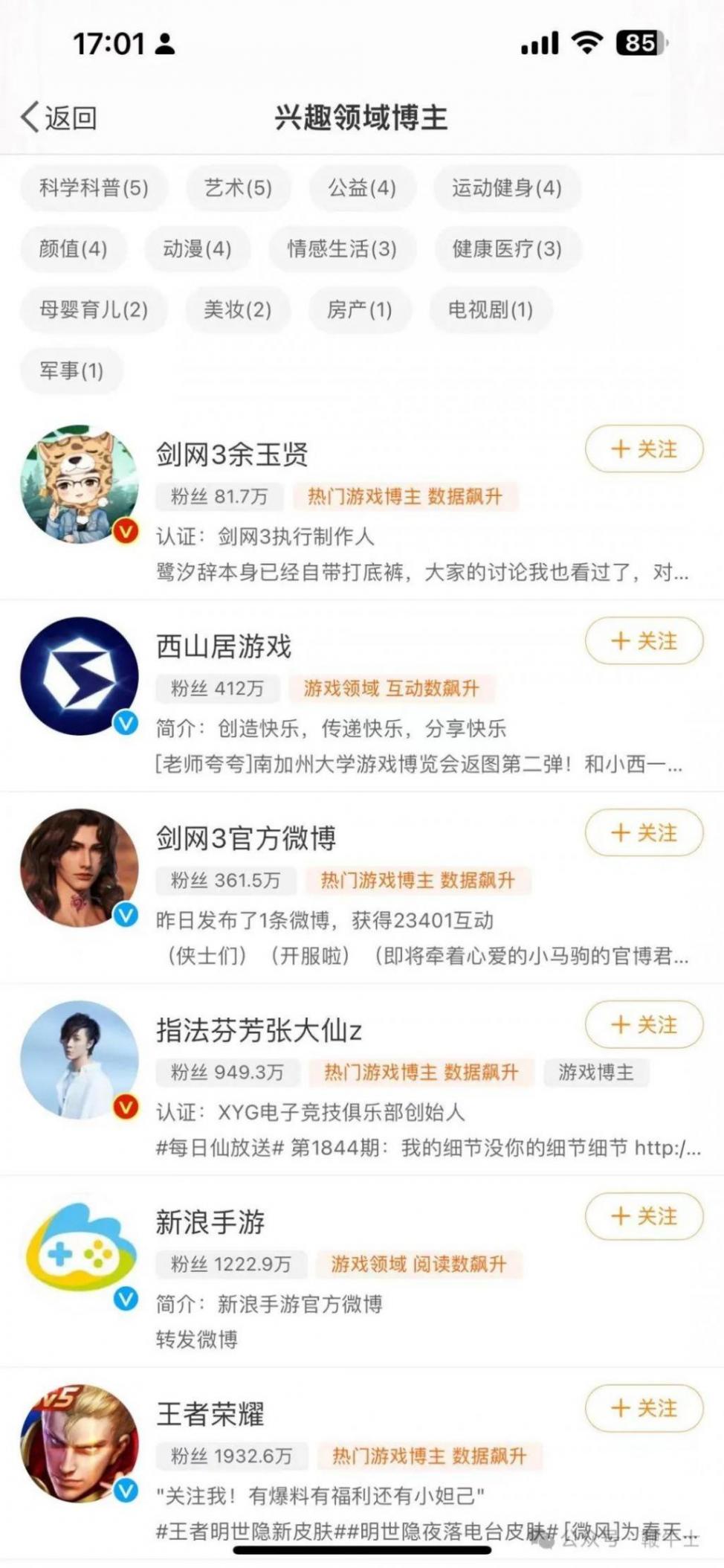Select the 军事(1) category chip
This screenshot has width=724, height=1568.
click(x=71, y=370)
